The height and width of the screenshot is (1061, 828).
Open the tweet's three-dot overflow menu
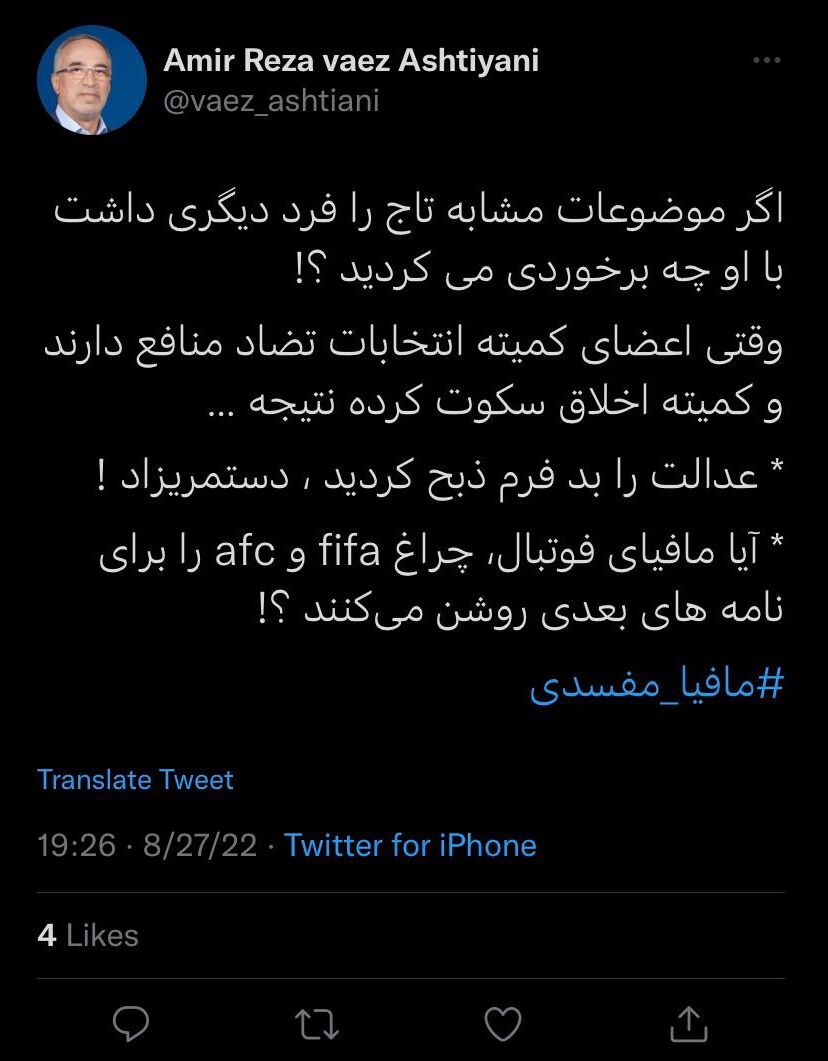coord(769,61)
